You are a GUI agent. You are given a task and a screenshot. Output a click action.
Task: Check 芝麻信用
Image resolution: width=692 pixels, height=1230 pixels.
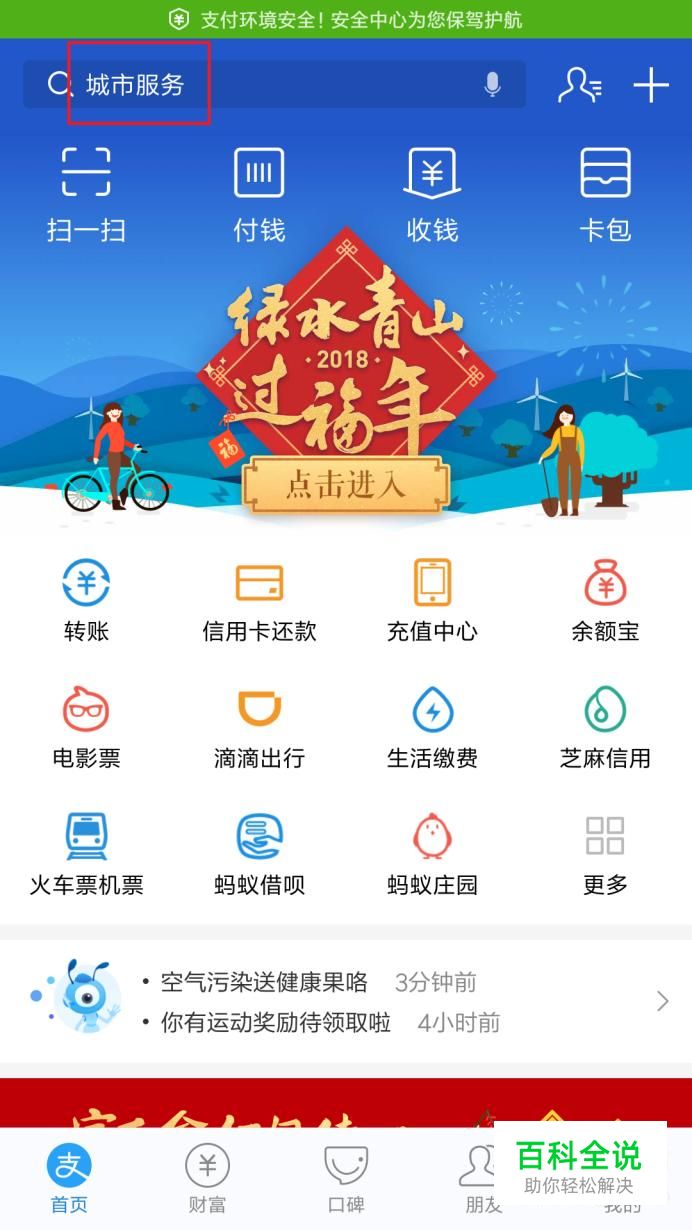[x=605, y=727]
